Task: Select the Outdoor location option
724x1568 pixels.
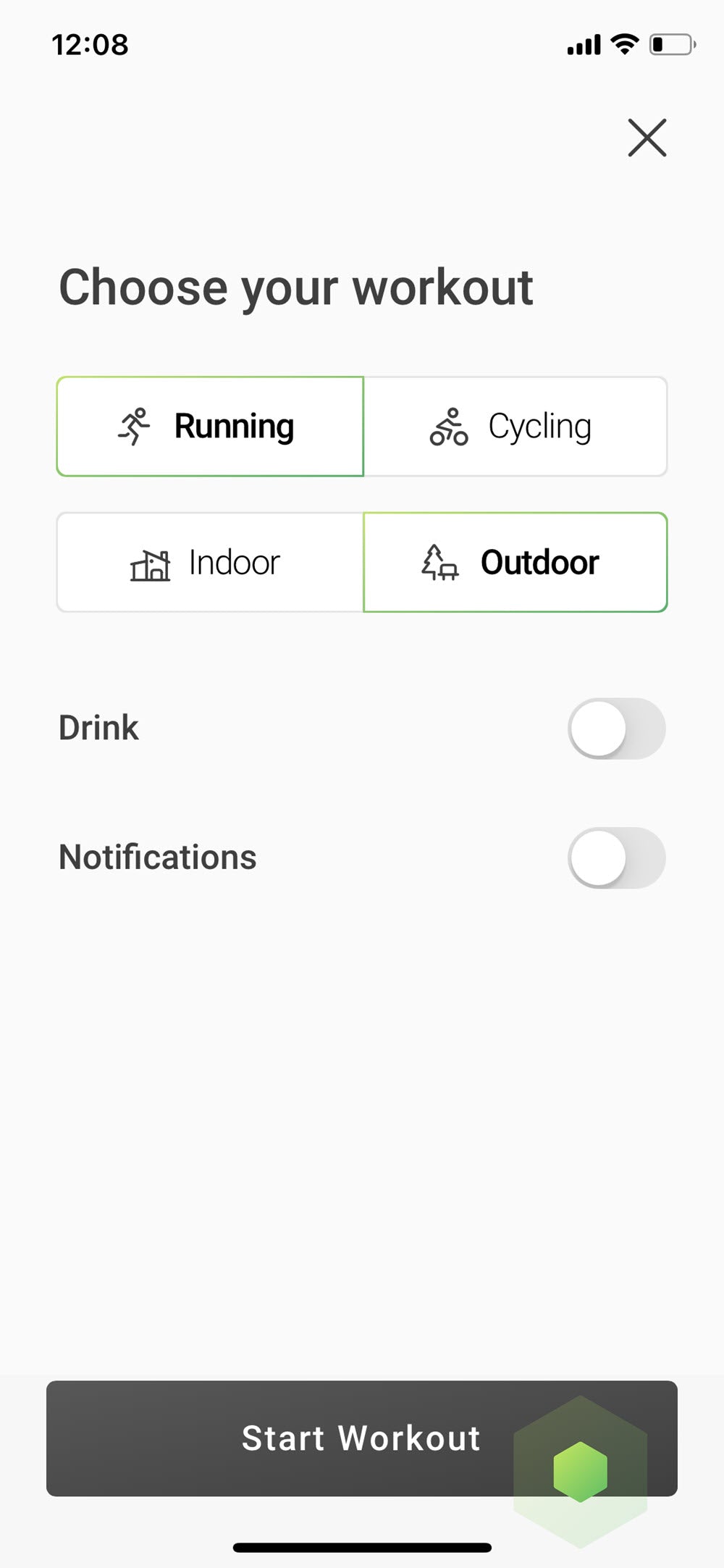Action: [x=515, y=563]
